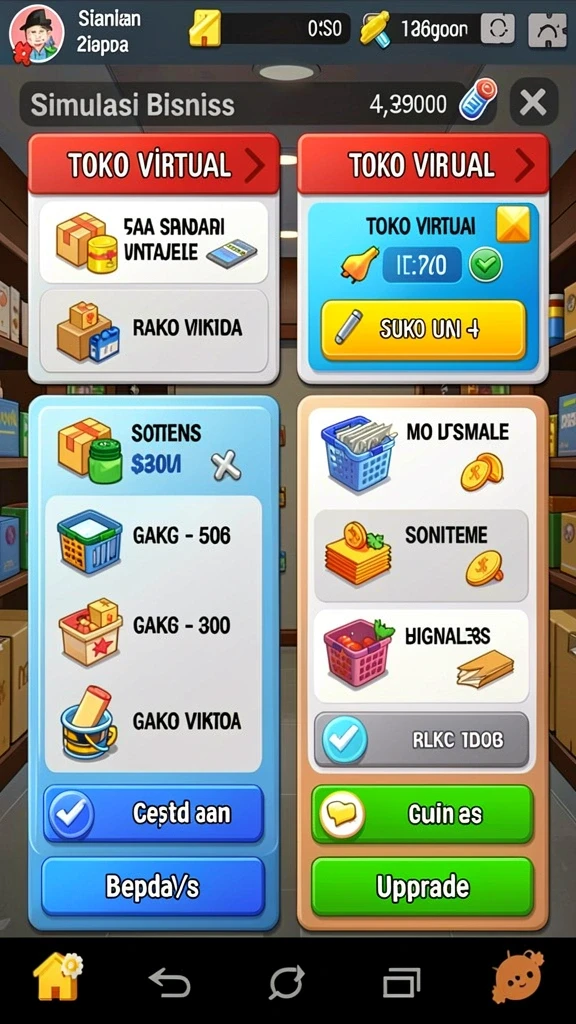Toggle the RLKC TDOB checkbox
The image size is (576, 1024).
click(345, 739)
